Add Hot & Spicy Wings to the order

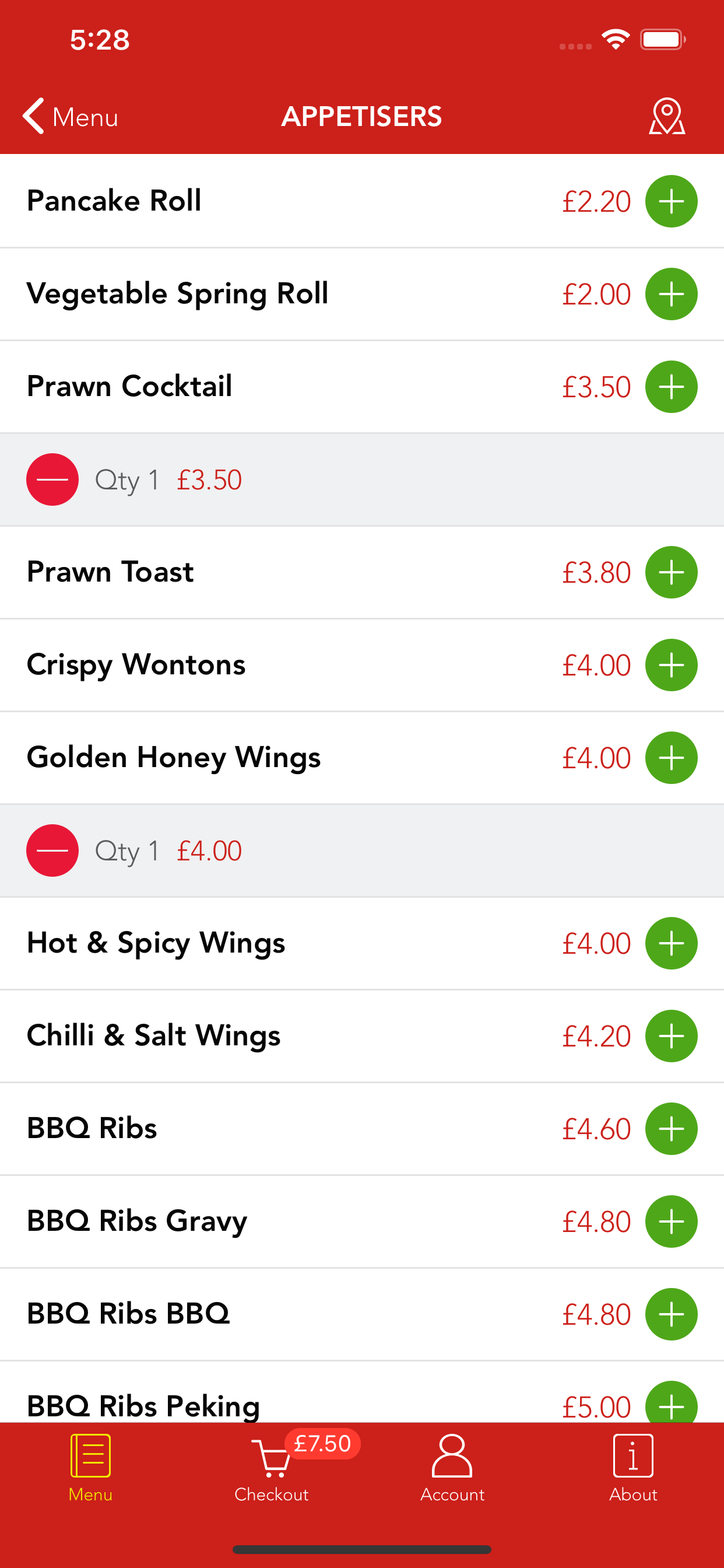(x=671, y=943)
